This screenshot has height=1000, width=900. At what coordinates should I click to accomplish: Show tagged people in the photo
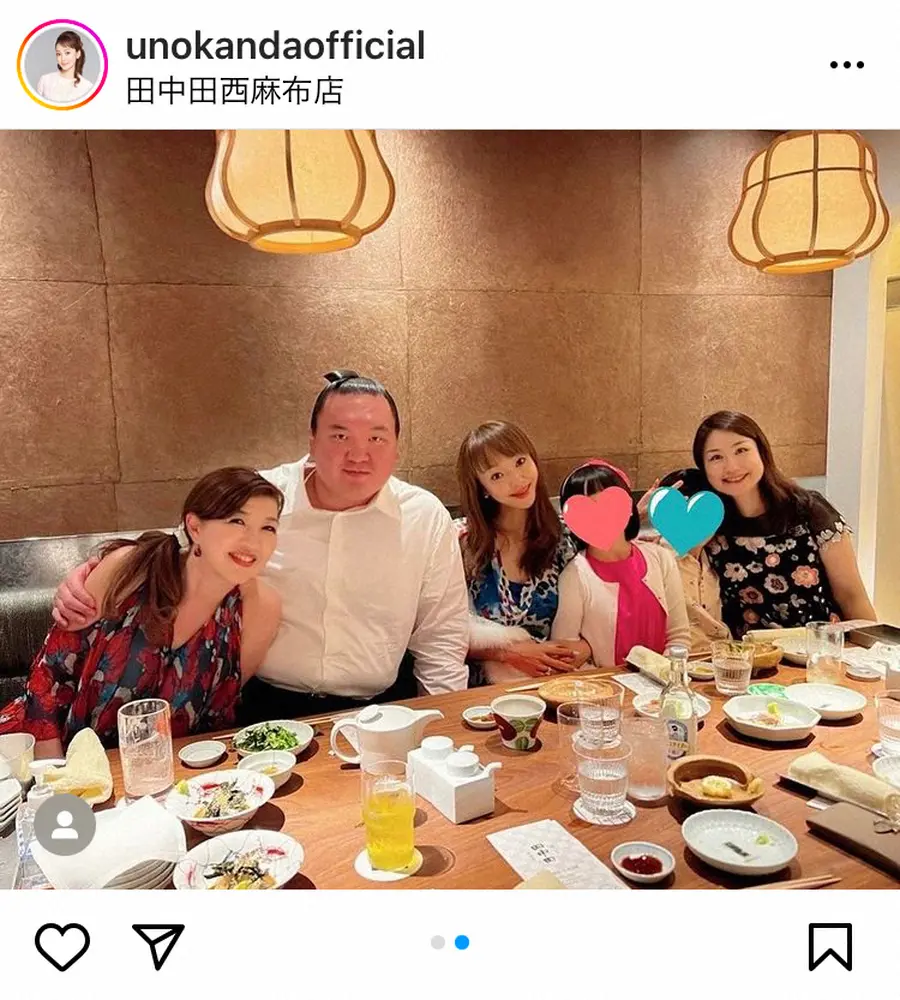(65, 824)
